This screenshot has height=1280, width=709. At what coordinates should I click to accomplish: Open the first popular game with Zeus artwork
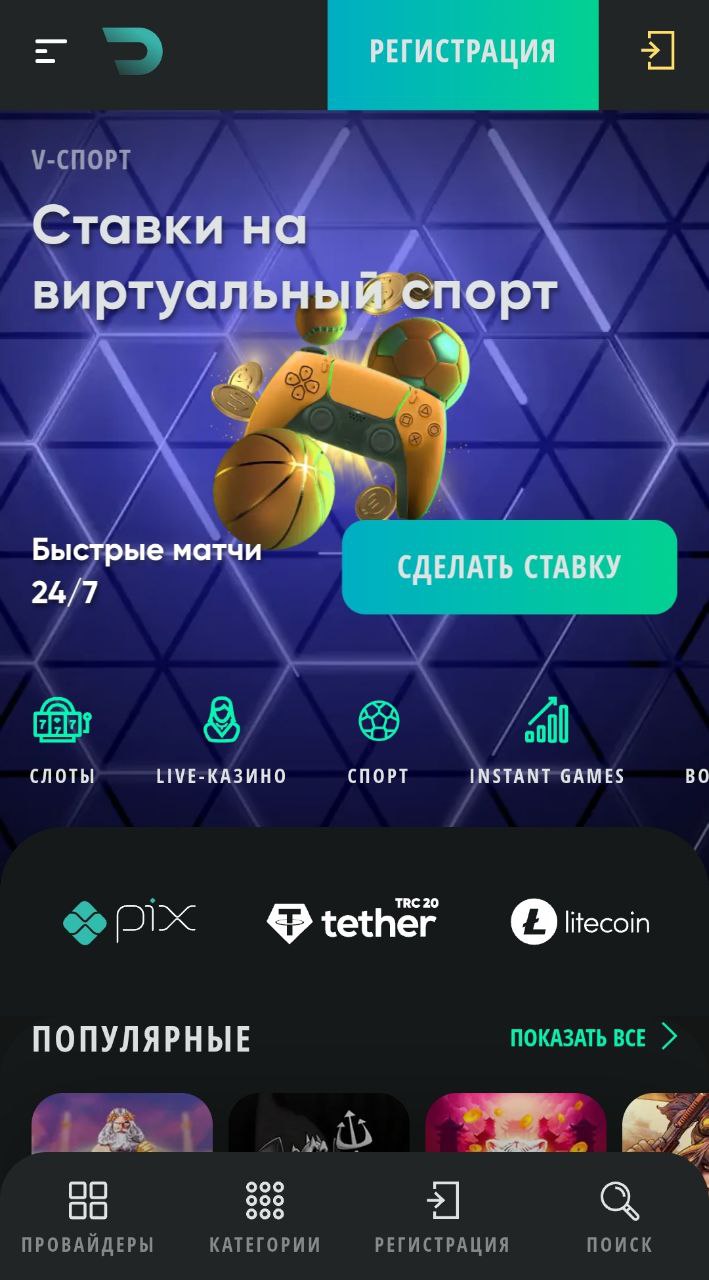click(122, 1123)
